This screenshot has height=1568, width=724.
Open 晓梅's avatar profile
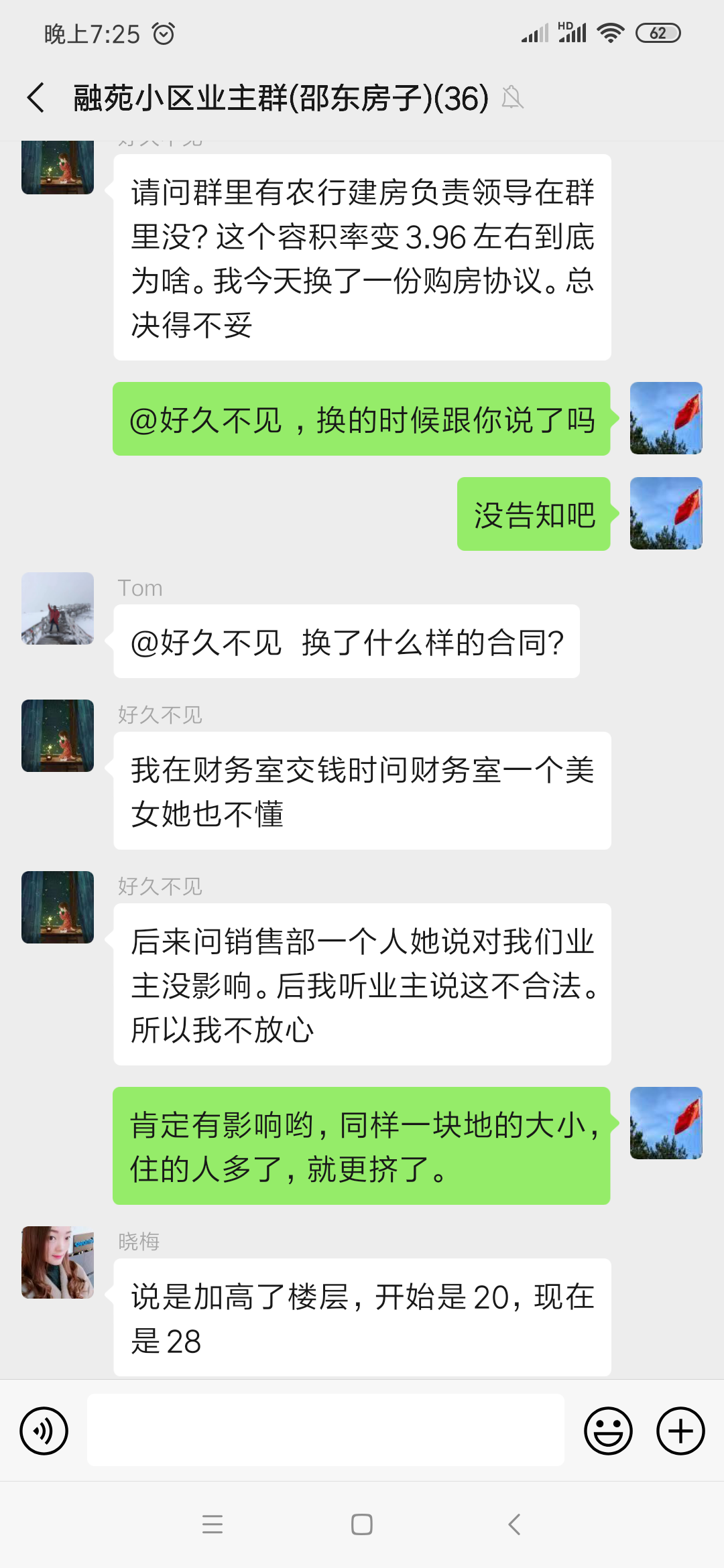(x=58, y=1262)
